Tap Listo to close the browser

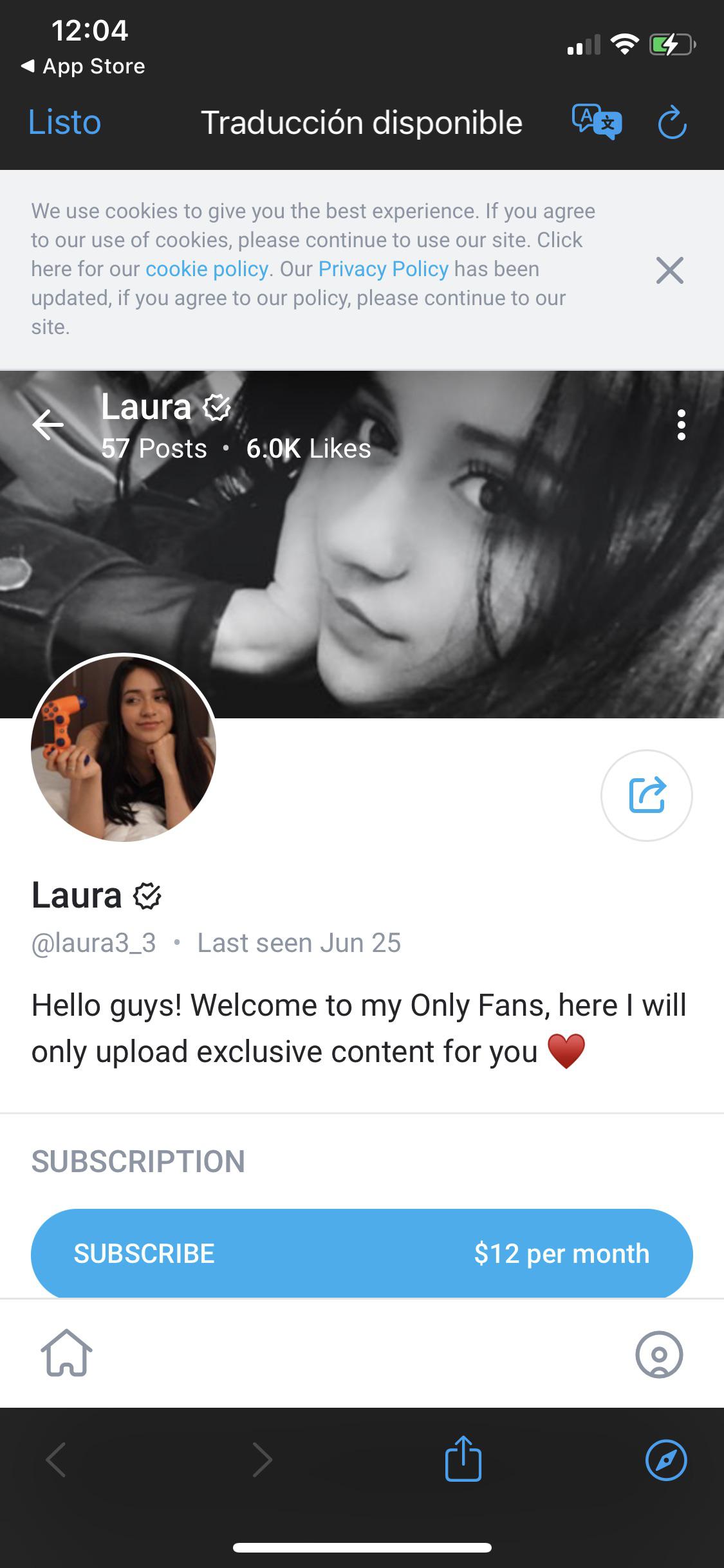tap(64, 122)
